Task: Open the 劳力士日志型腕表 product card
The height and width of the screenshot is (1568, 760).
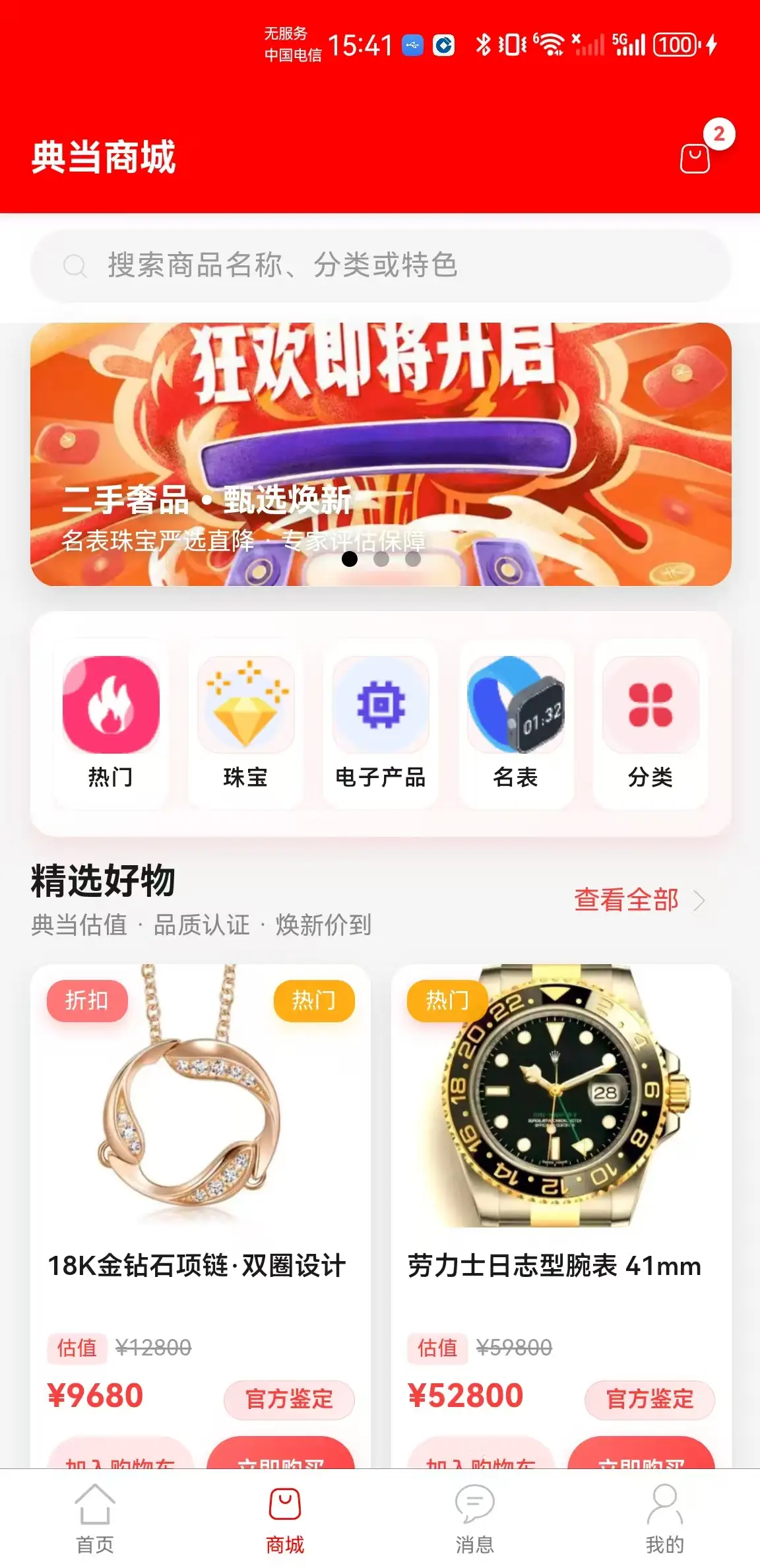Action: click(x=561, y=1122)
